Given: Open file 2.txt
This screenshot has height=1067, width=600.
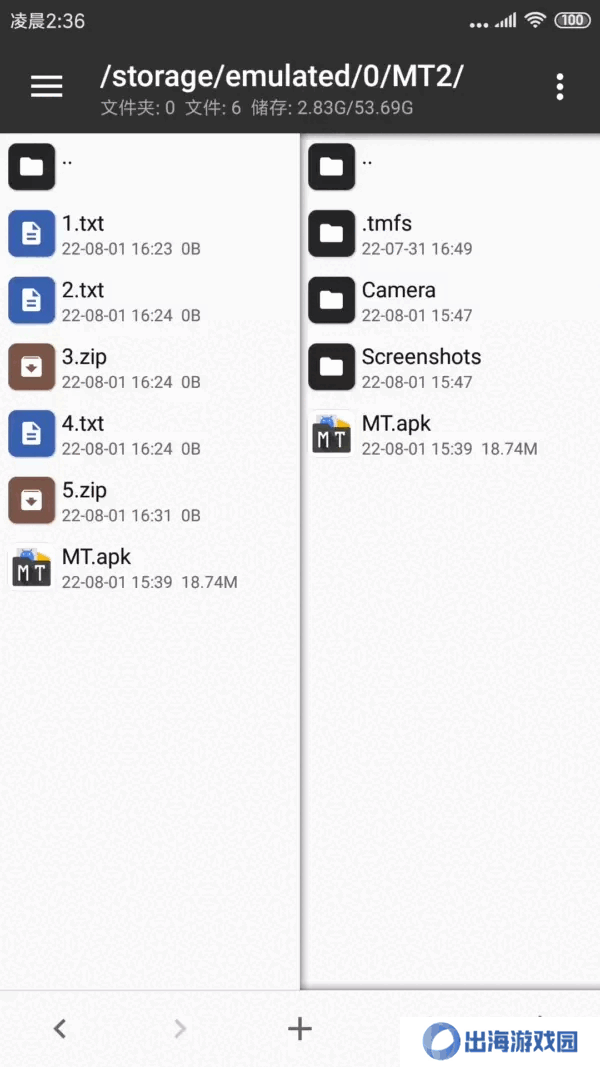Looking at the screenshot, I should (150, 300).
